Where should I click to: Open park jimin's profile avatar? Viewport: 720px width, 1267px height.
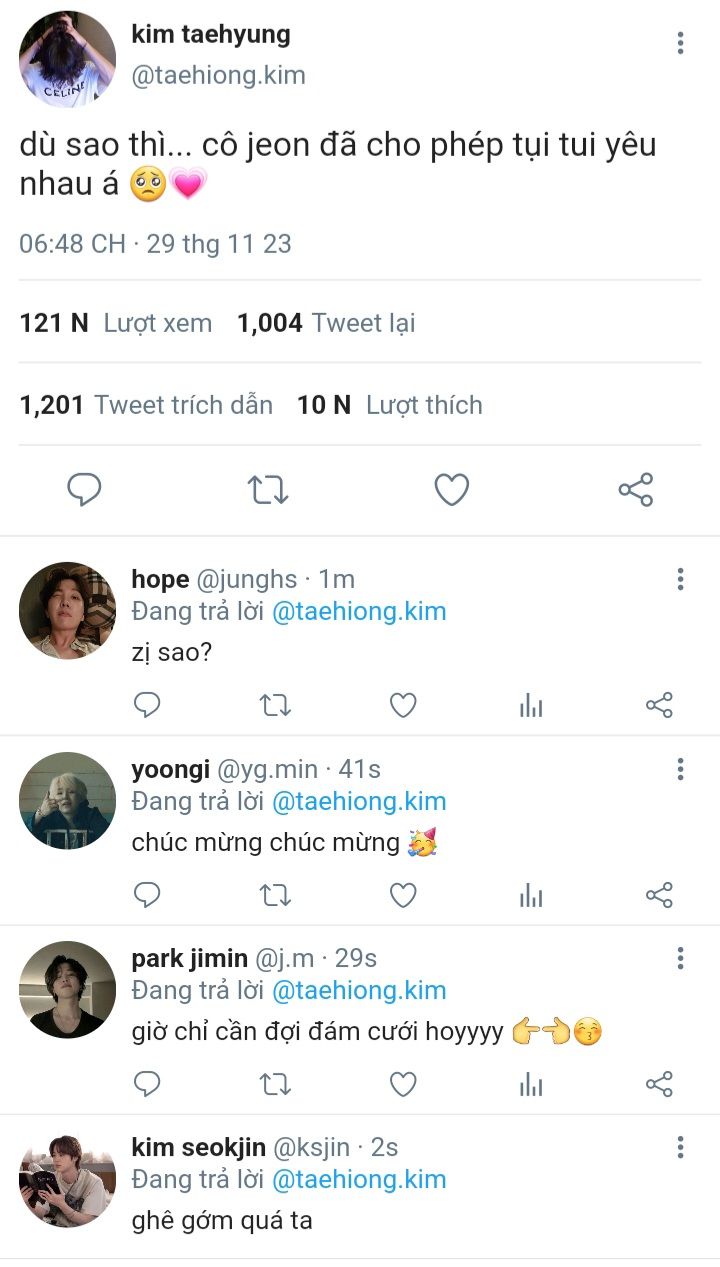pyautogui.click(x=67, y=990)
